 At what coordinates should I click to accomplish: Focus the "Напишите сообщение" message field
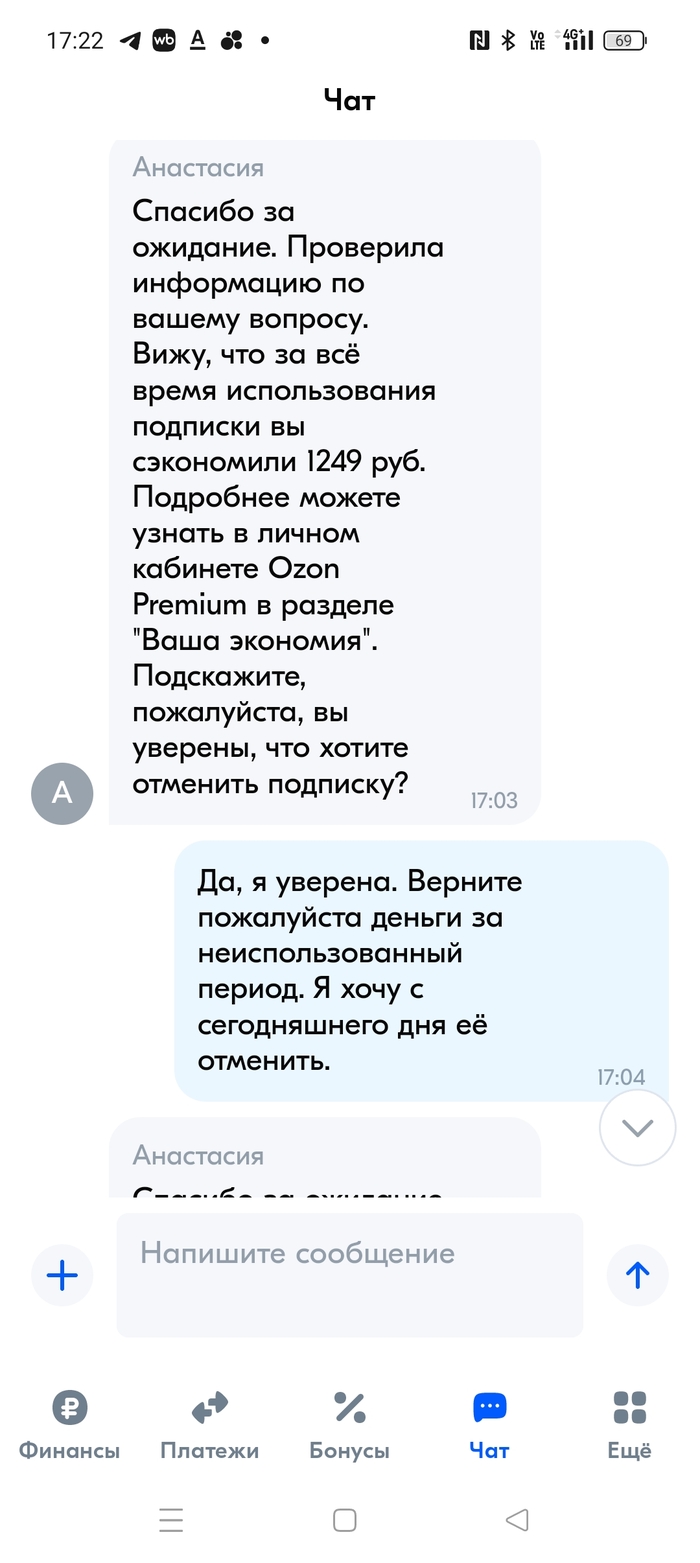[x=350, y=1275]
